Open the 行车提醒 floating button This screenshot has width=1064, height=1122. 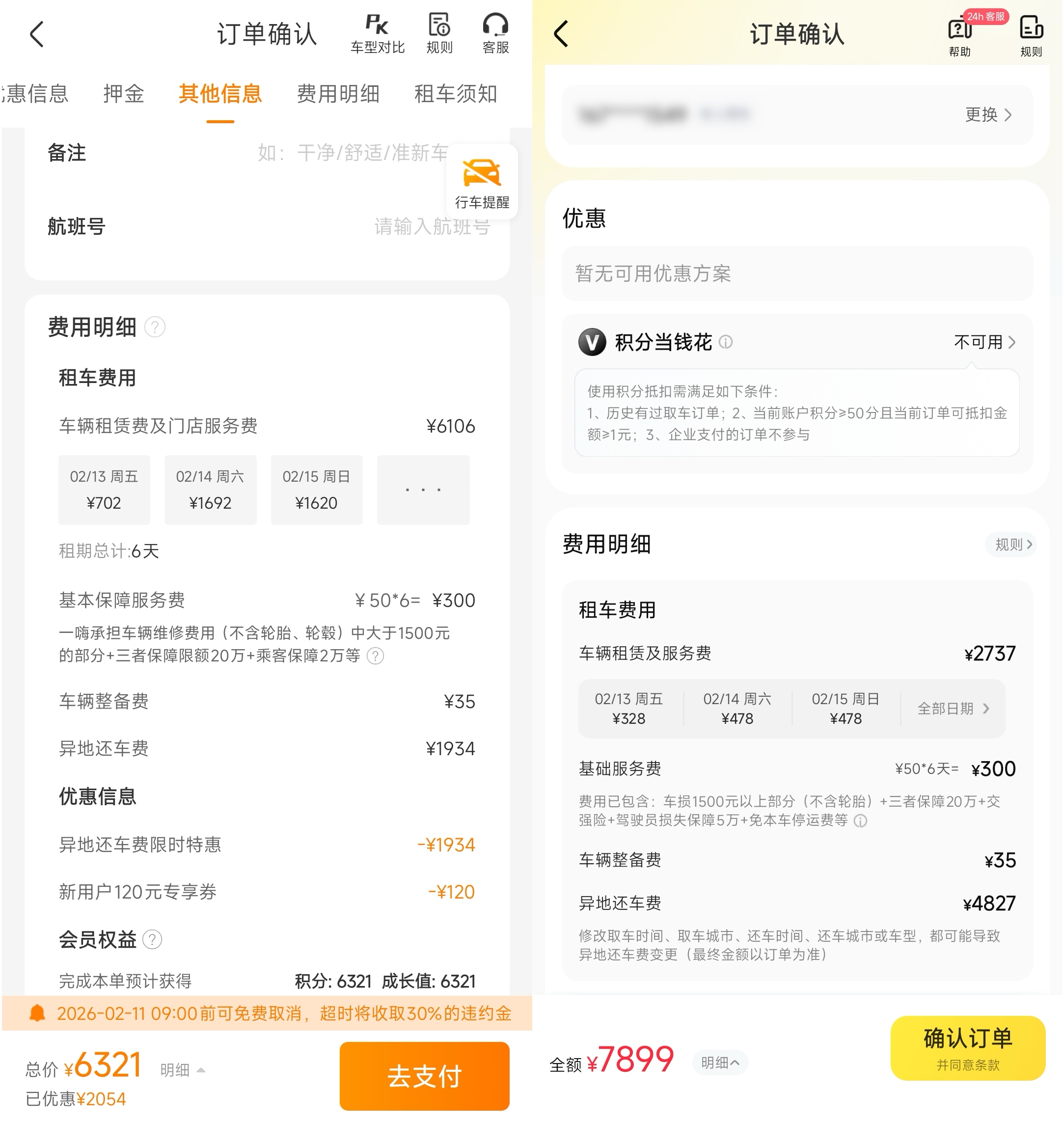tap(482, 182)
